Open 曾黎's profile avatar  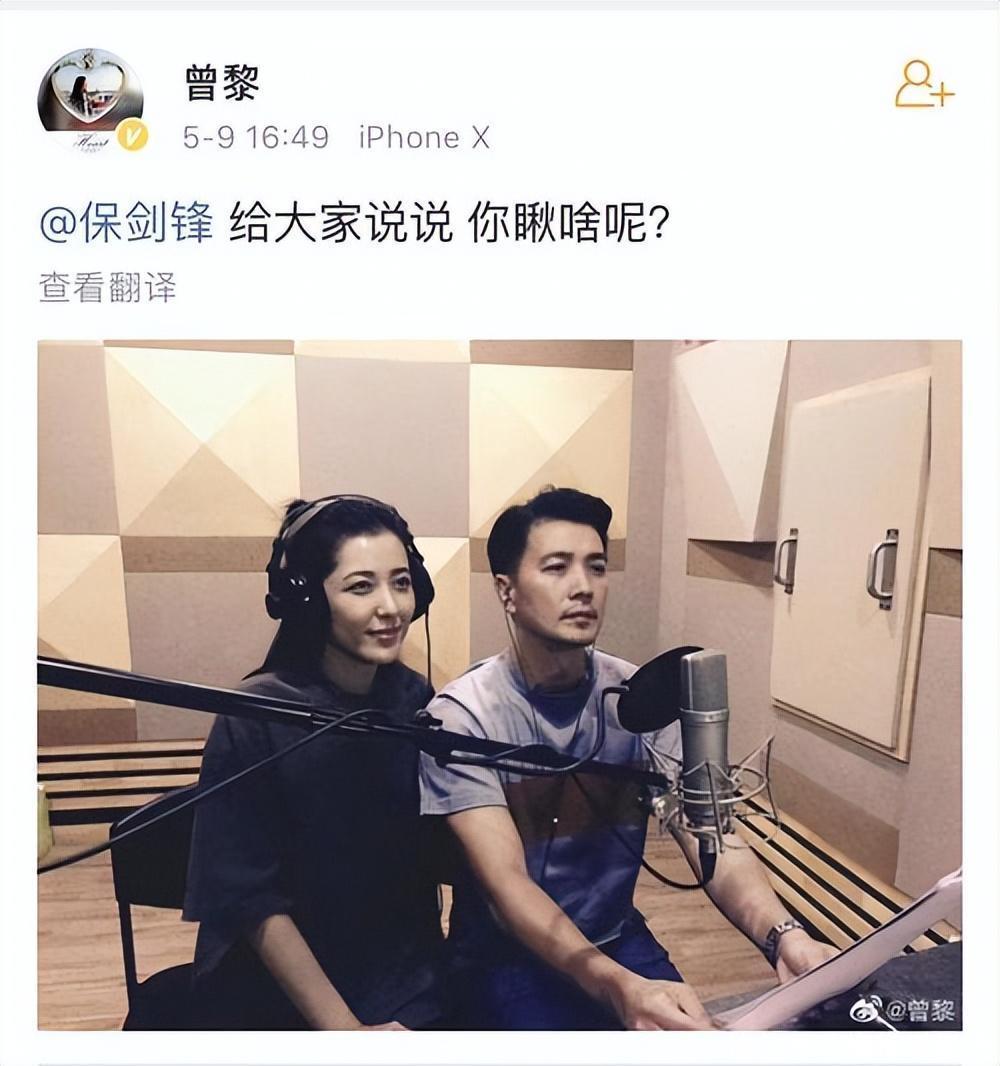click(91, 99)
